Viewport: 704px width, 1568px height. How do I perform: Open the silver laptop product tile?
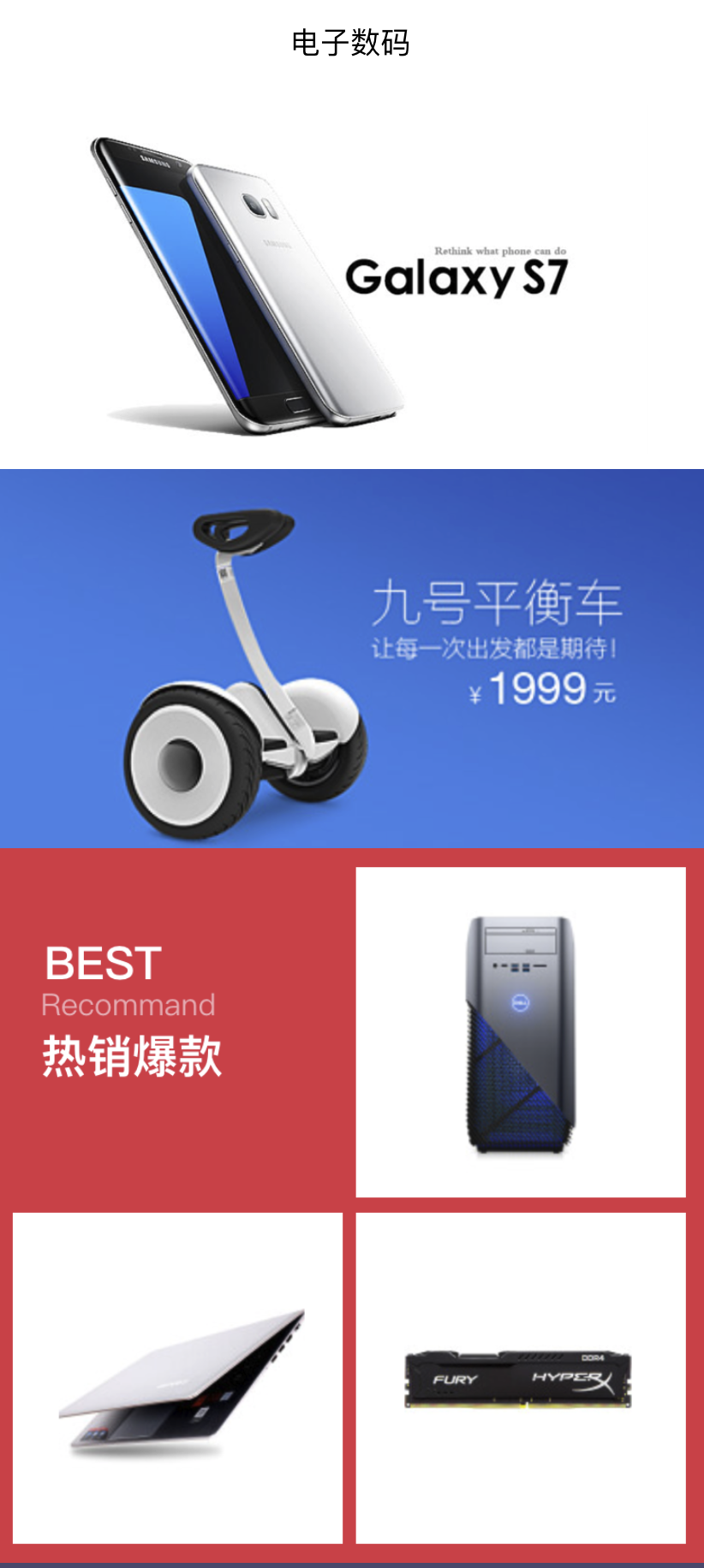click(x=178, y=1378)
